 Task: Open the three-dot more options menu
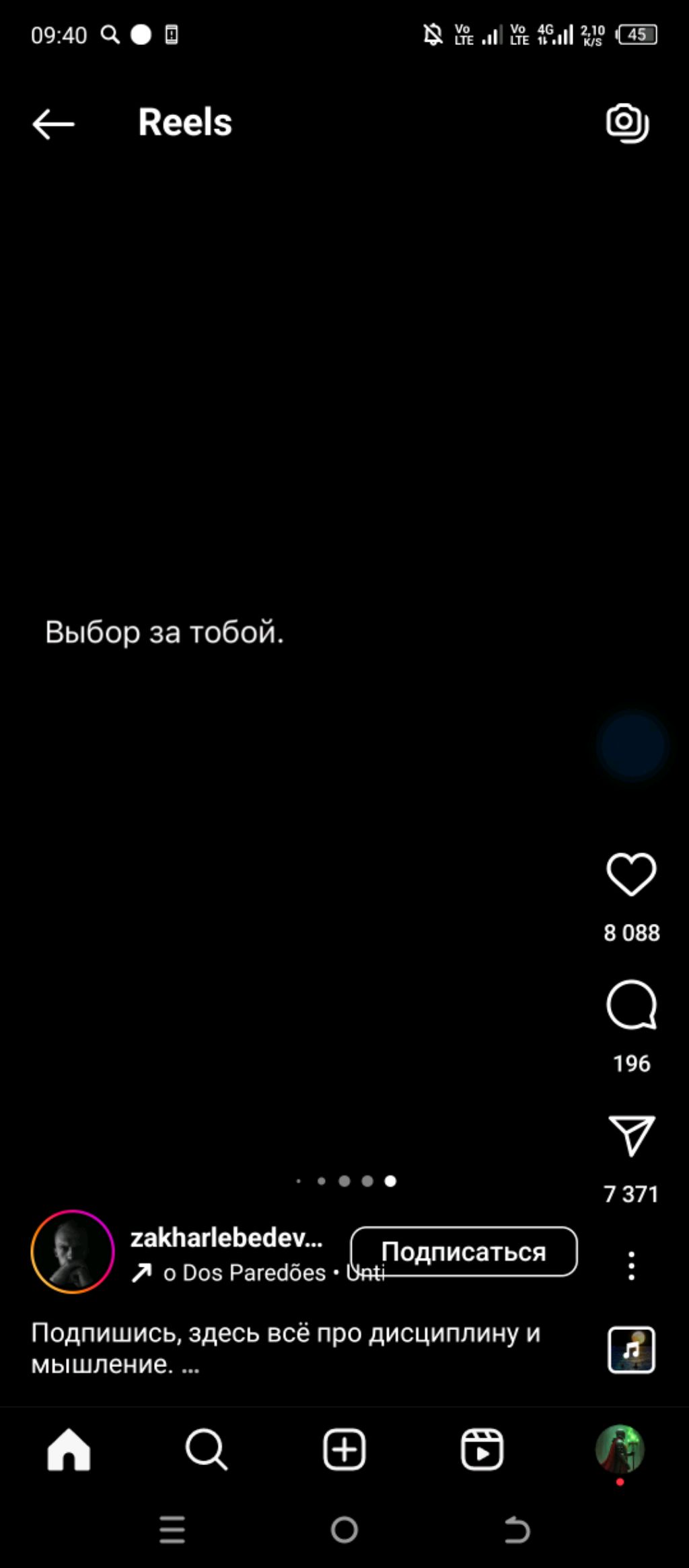click(x=631, y=1266)
